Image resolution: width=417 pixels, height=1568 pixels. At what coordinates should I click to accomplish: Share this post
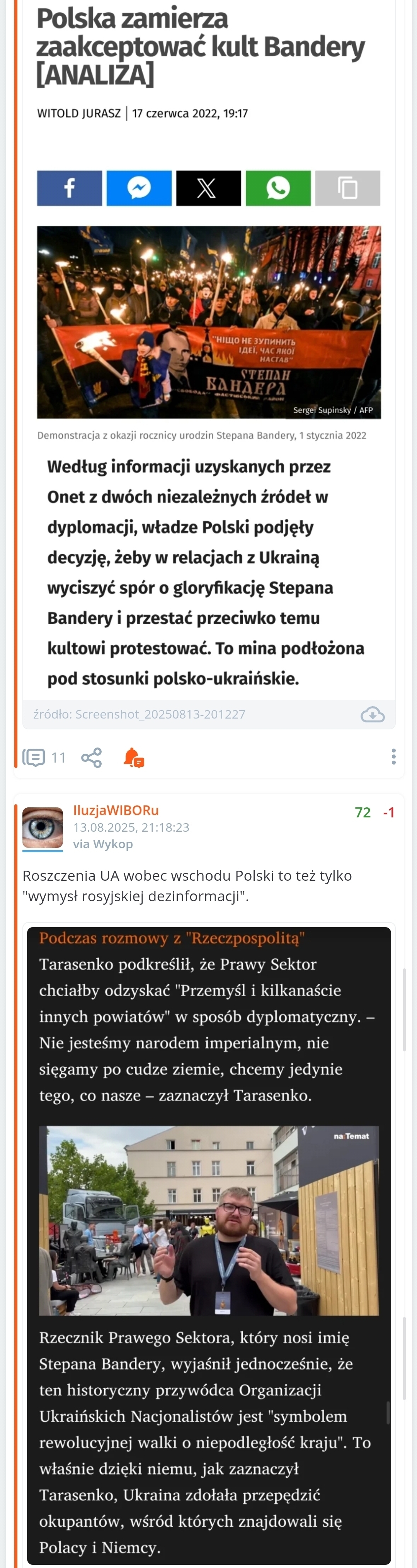tap(92, 757)
